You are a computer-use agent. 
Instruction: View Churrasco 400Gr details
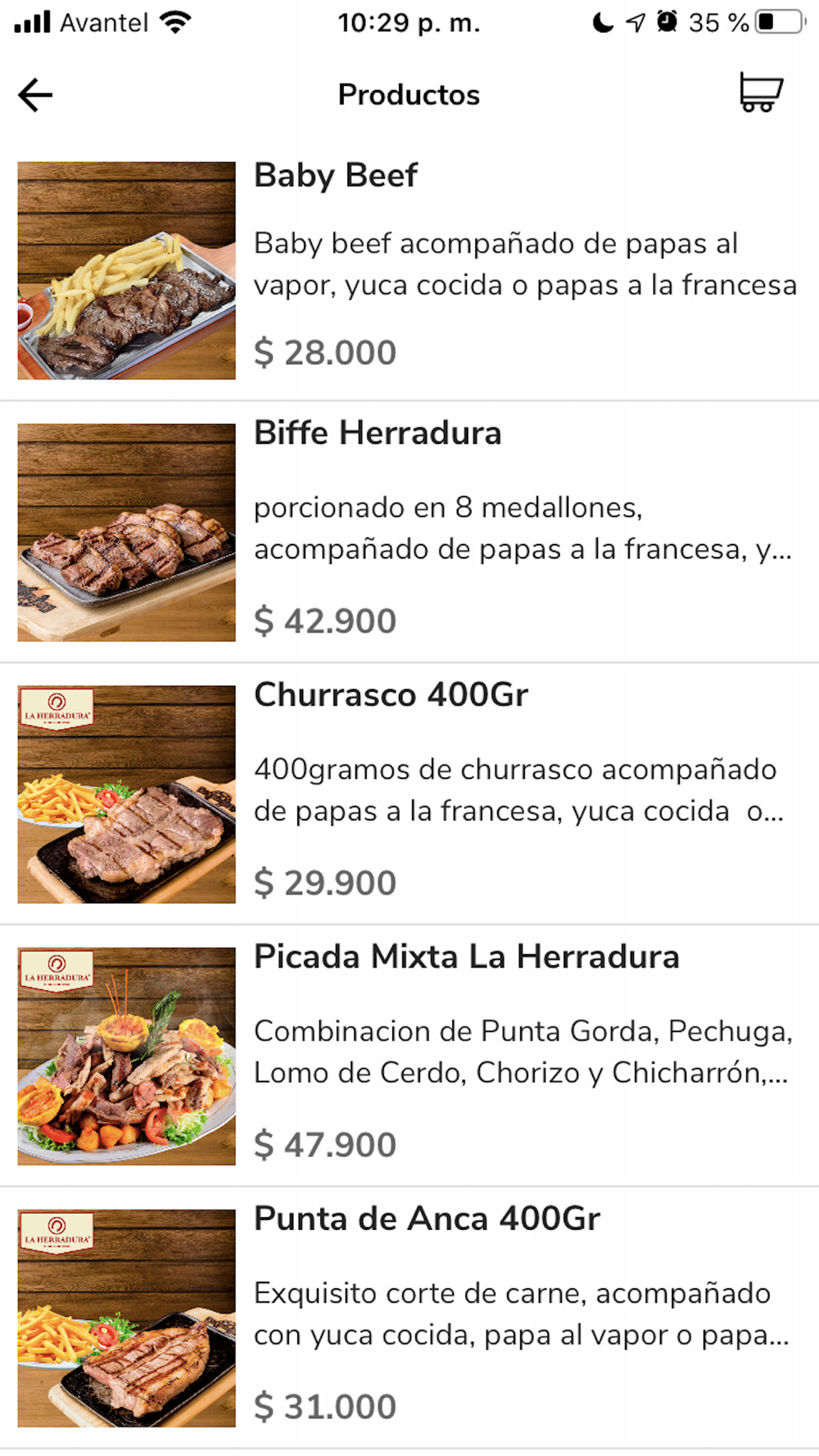click(409, 794)
